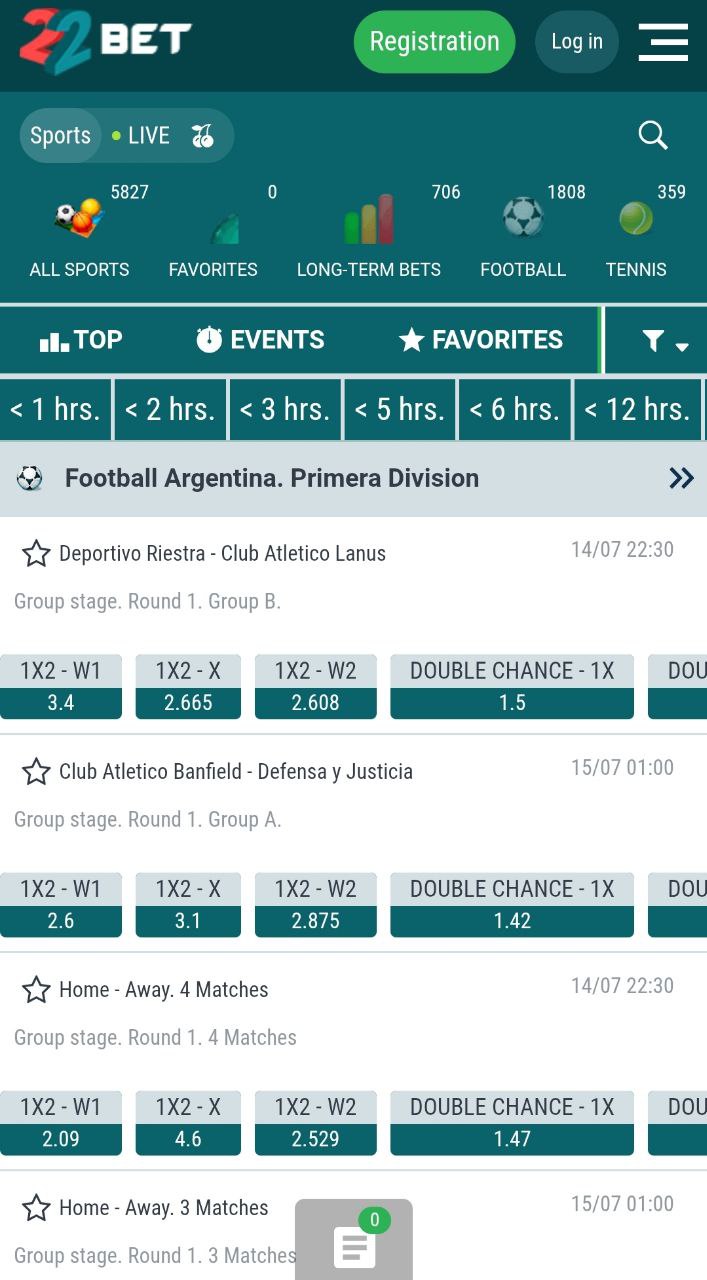
Task: Open the bet slip button
Action: (x=354, y=1240)
